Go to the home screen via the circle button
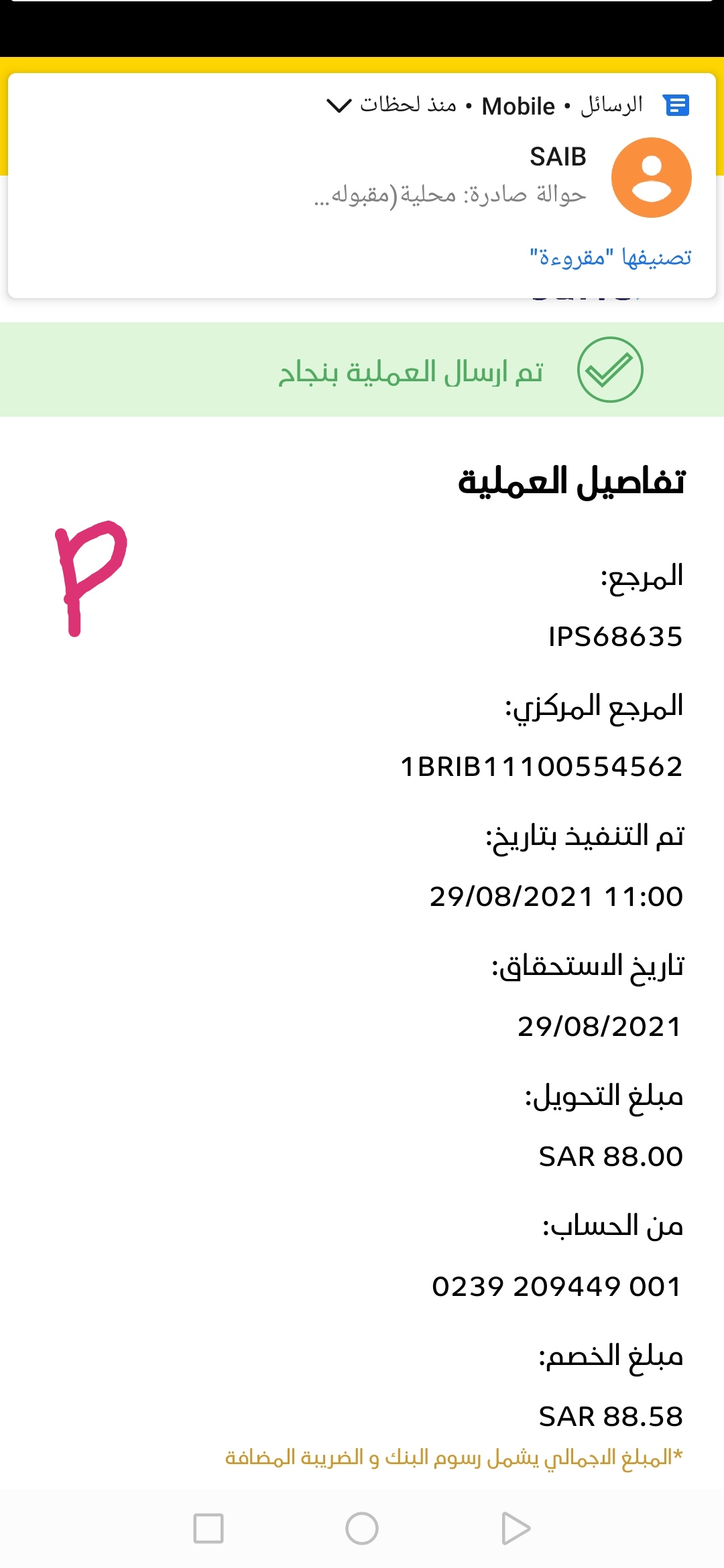The width and height of the screenshot is (724, 1568). [x=362, y=1528]
